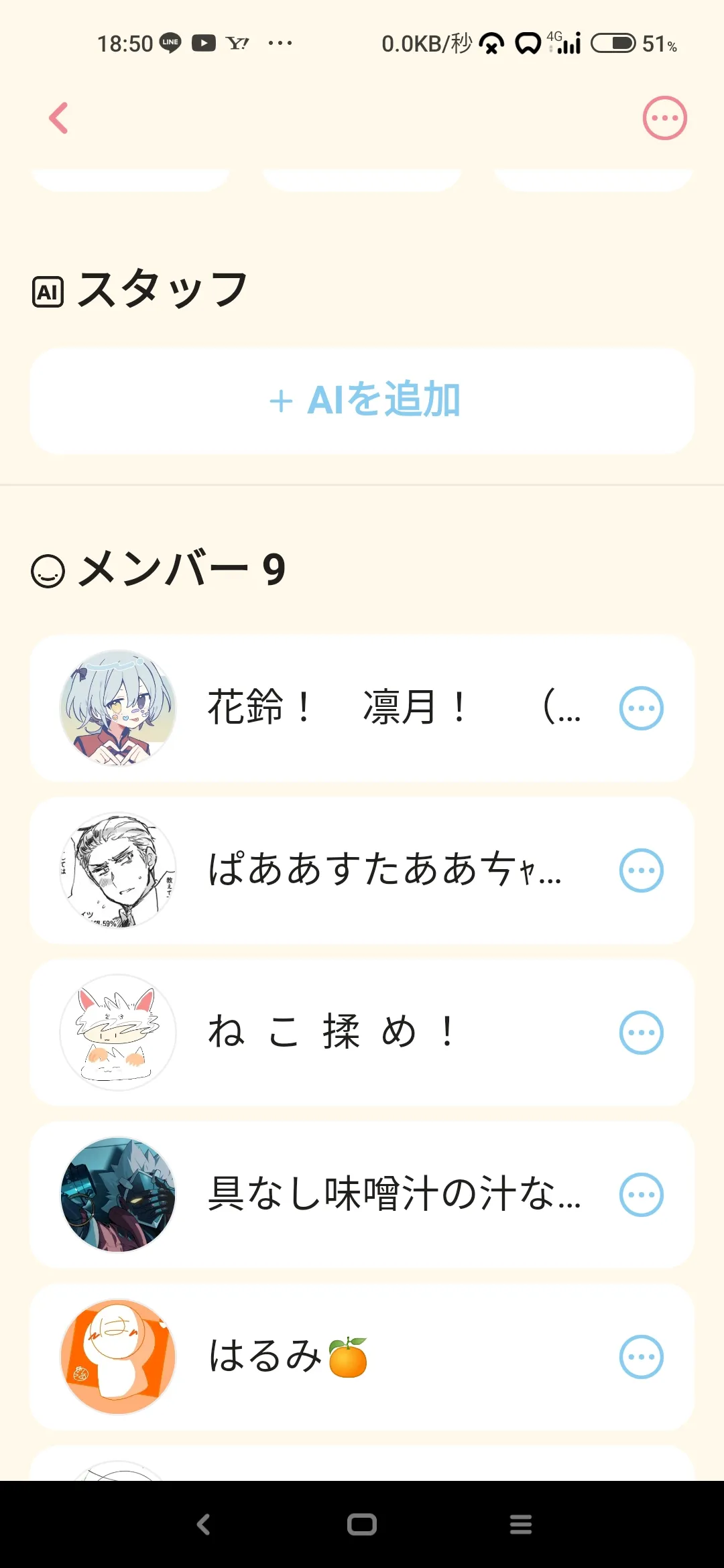The image size is (724, 1568).
Task: Open member 花鈴！凛月！ profile row
Action: (362, 708)
